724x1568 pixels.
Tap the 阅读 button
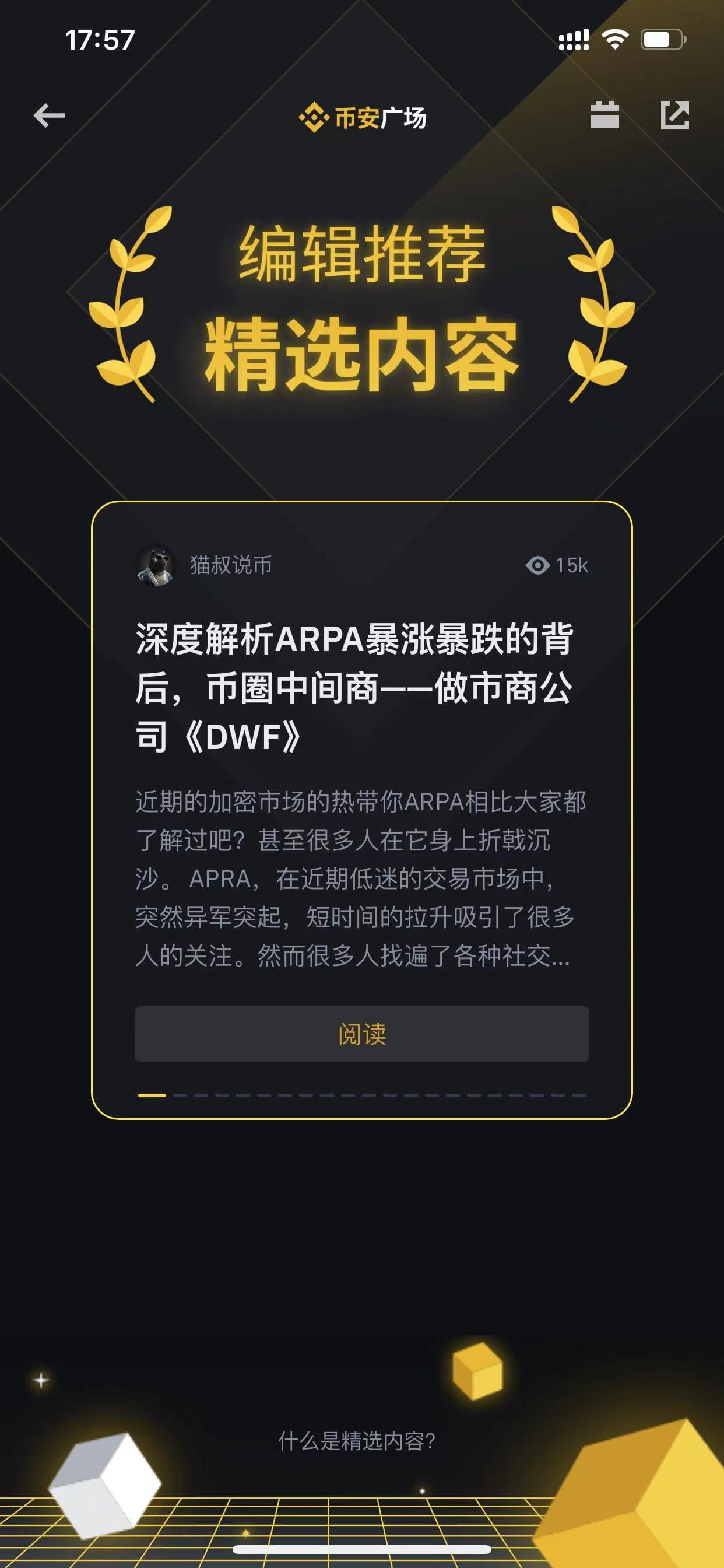(362, 1034)
